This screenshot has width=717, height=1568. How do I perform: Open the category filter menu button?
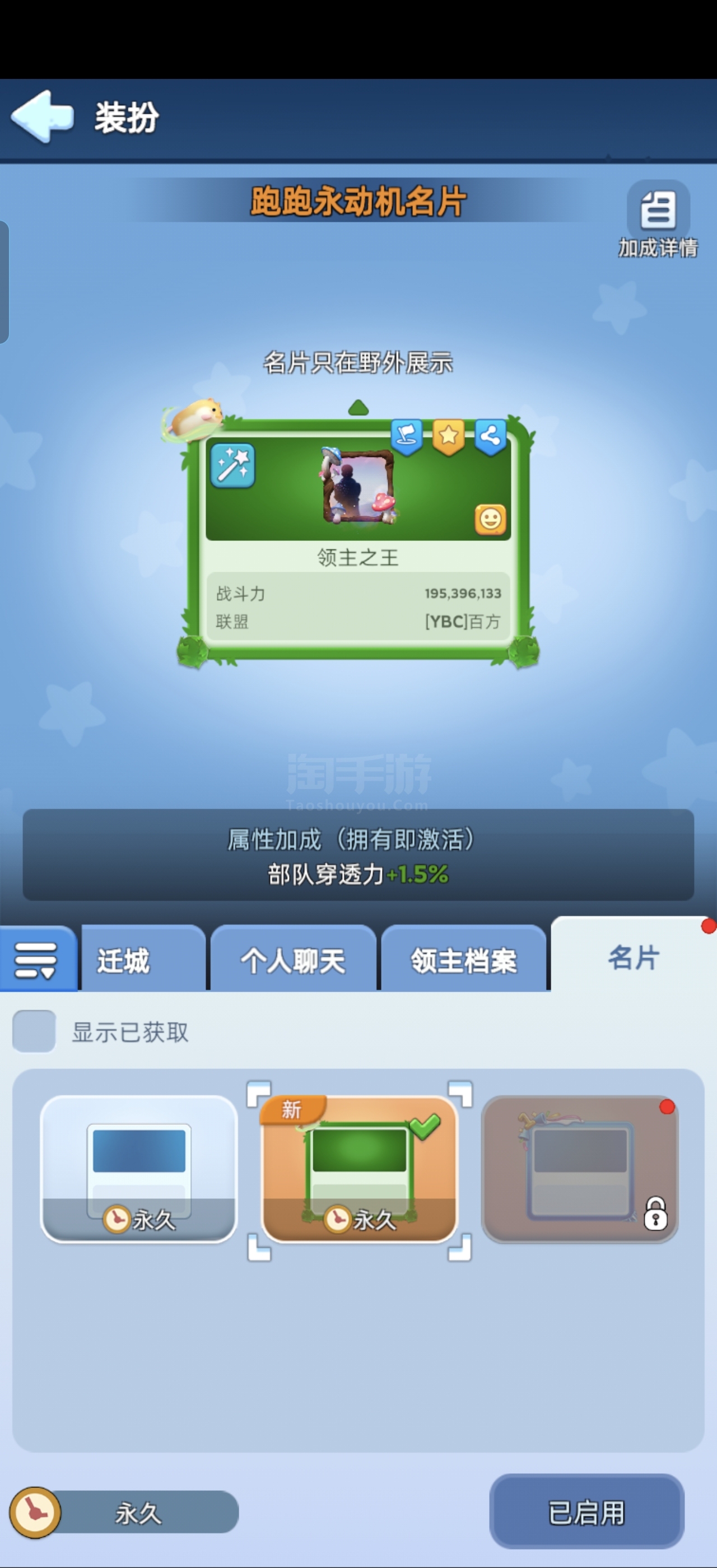[x=37, y=959]
